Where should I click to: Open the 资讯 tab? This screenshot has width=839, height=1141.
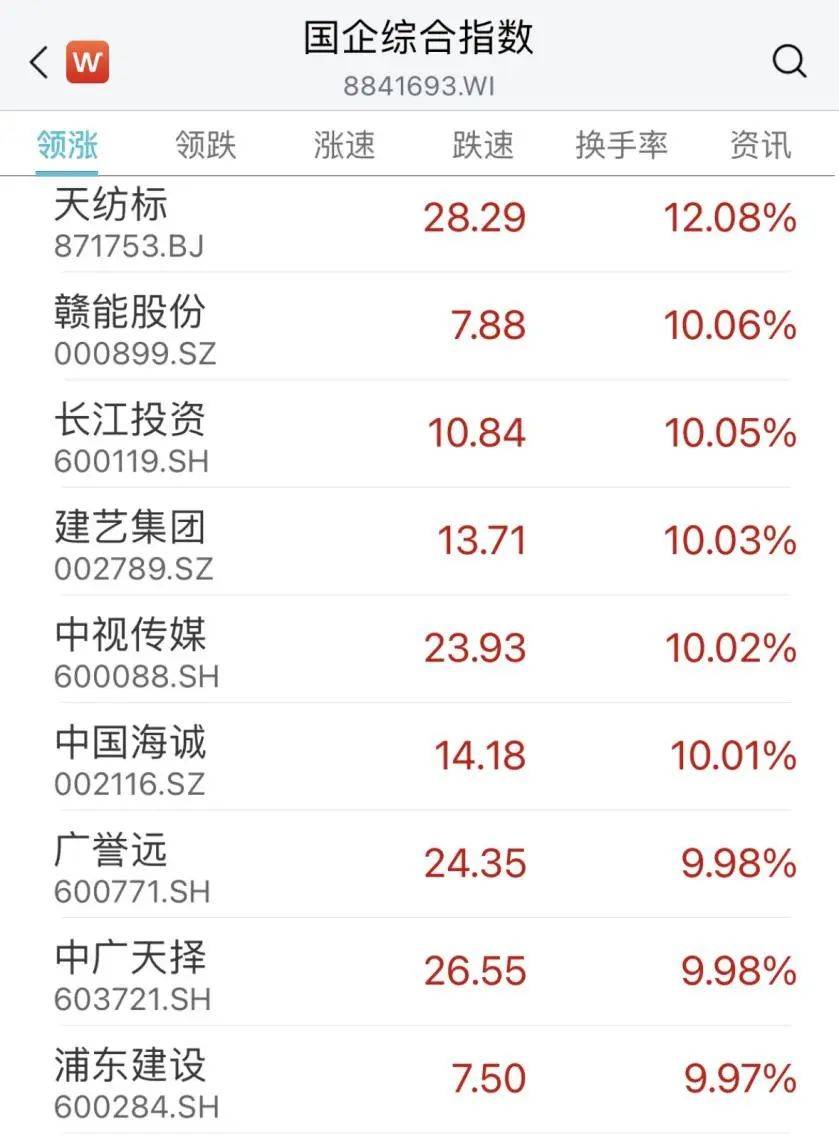[x=760, y=145]
